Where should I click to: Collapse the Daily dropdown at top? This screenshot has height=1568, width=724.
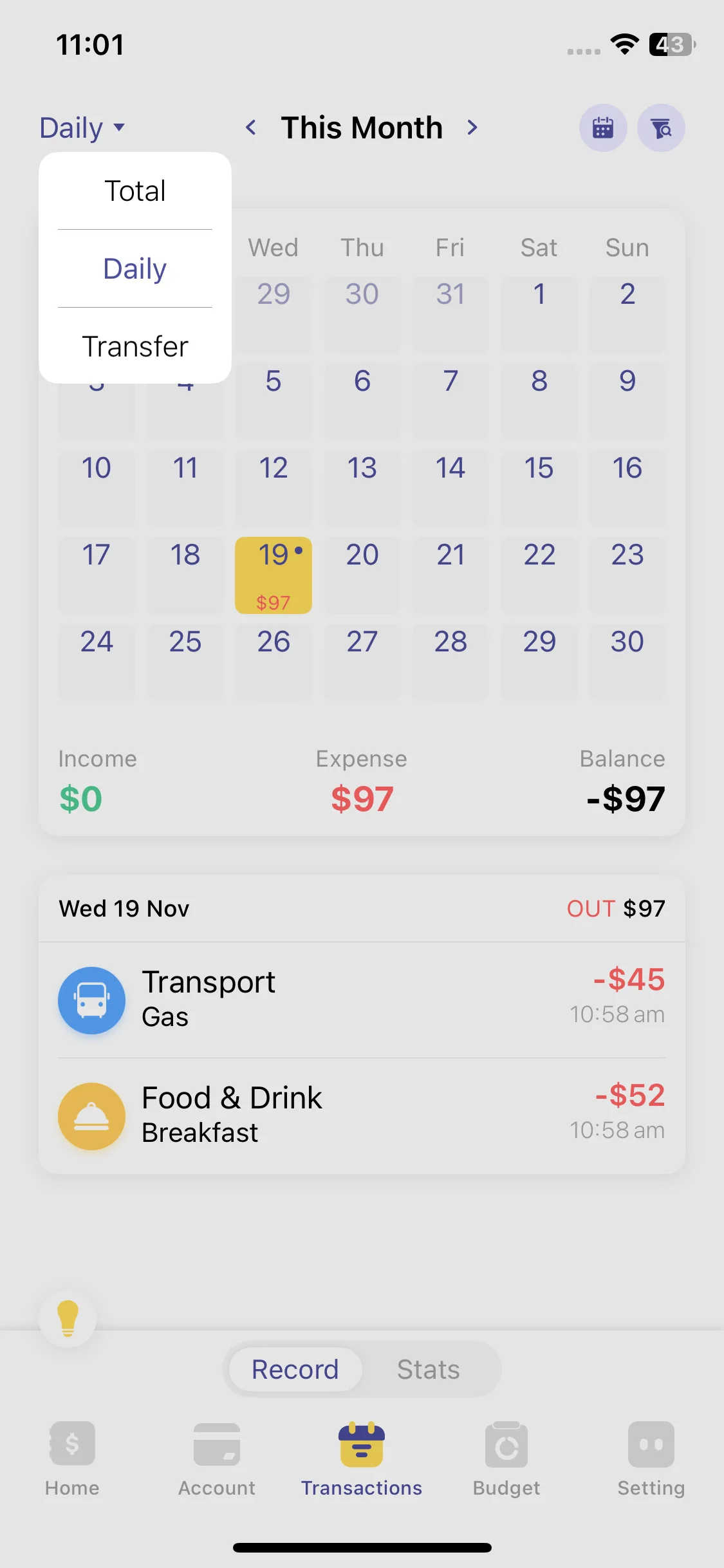(x=82, y=127)
